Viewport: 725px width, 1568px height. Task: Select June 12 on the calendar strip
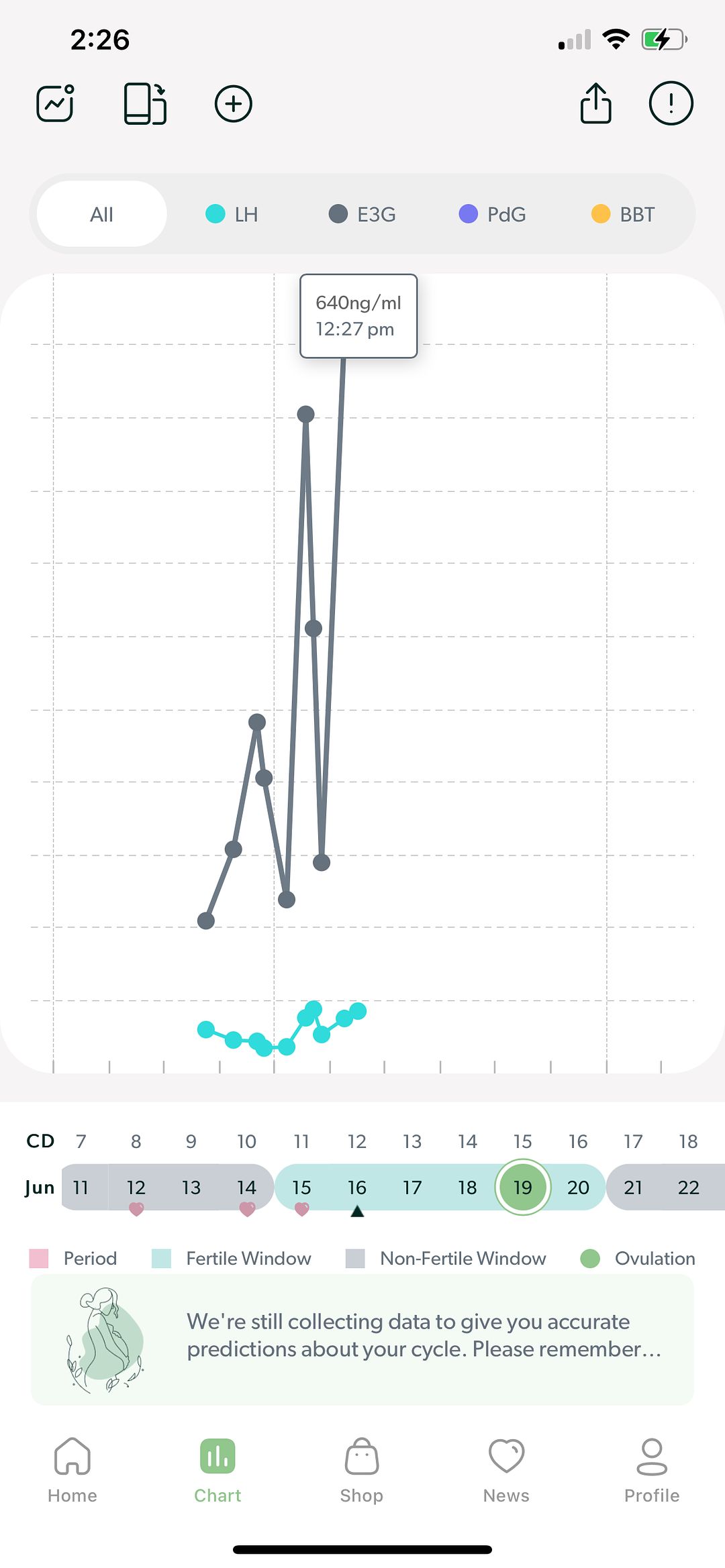(136, 1187)
